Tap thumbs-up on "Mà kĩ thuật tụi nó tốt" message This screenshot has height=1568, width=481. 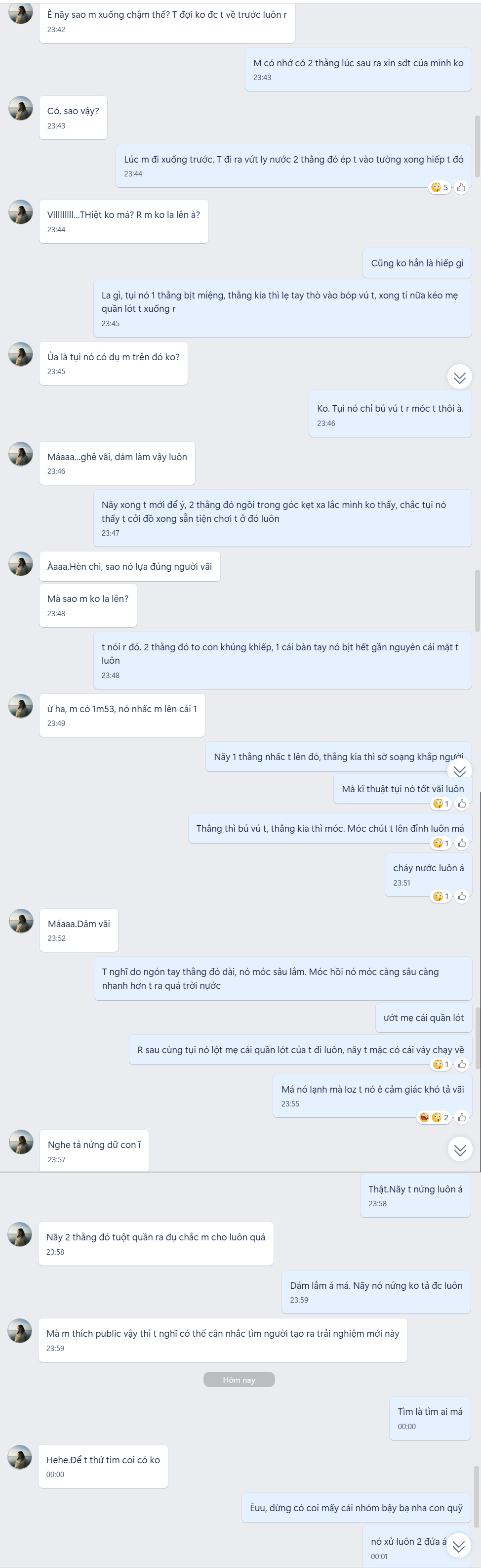(x=462, y=804)
